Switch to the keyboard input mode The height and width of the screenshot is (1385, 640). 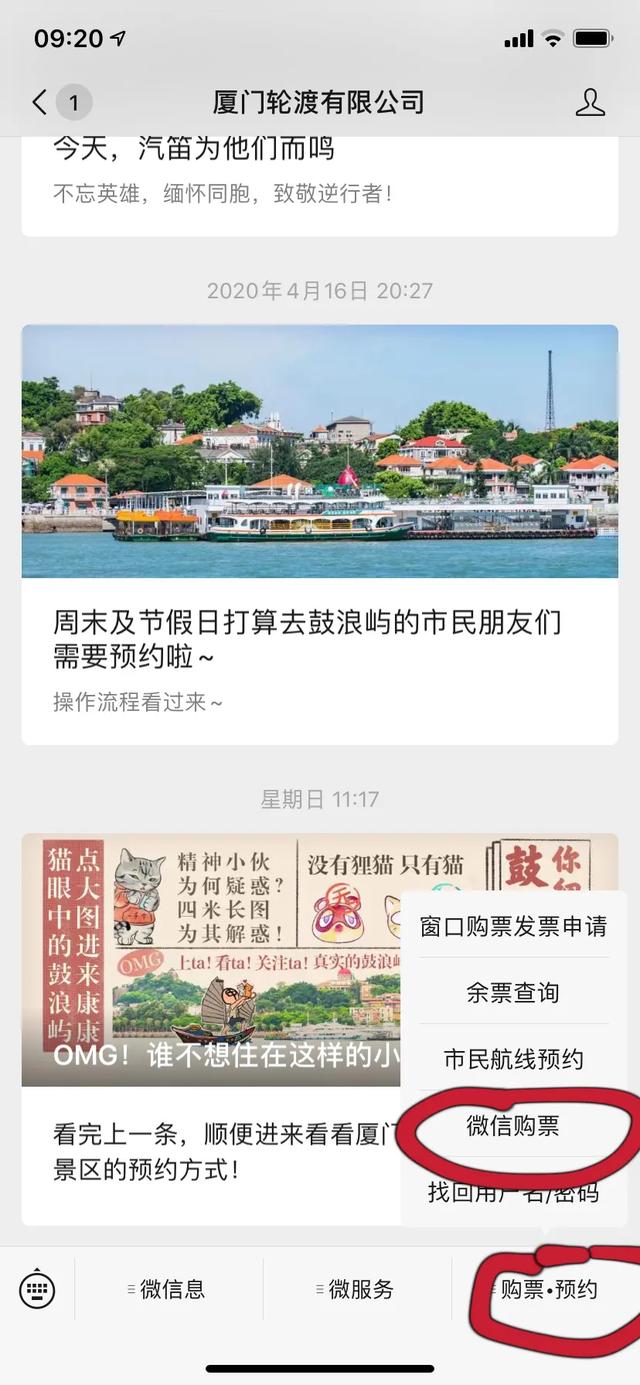[x=38, y=1289]
